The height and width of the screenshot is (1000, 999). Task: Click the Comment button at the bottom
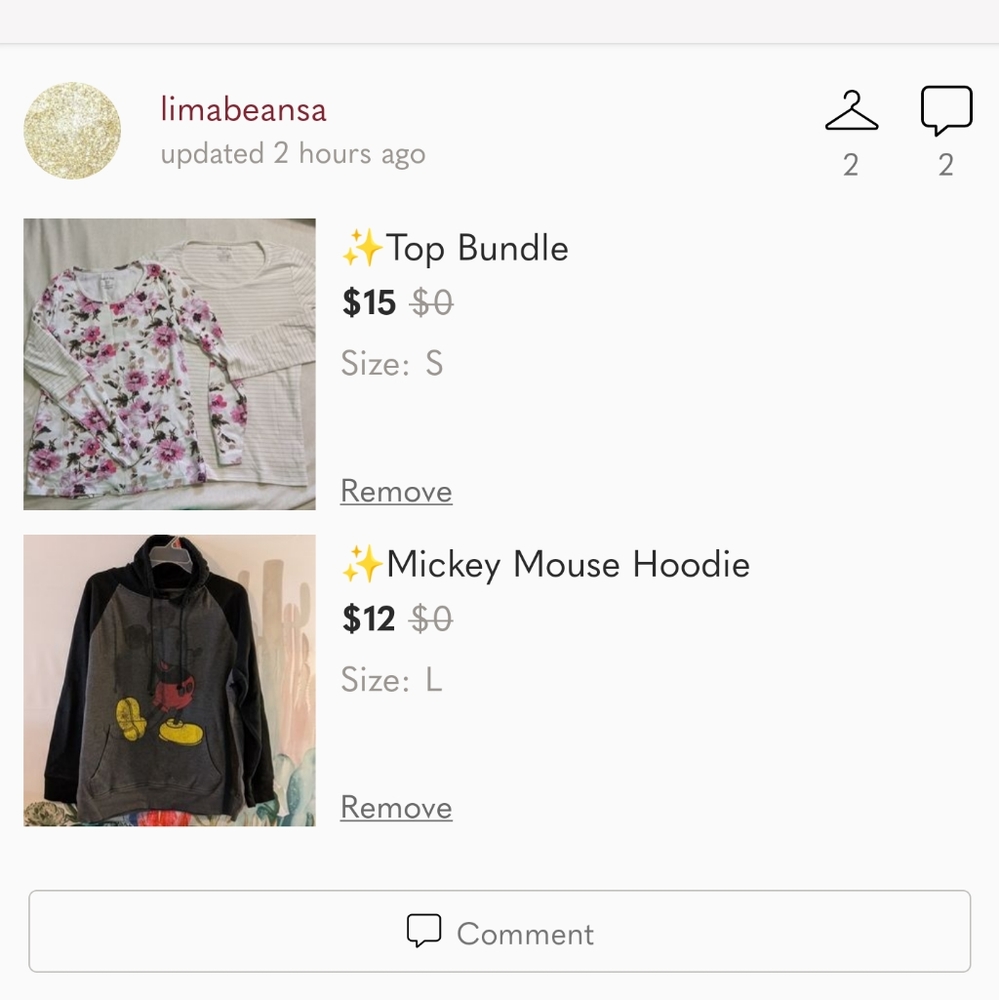point(499,931)
